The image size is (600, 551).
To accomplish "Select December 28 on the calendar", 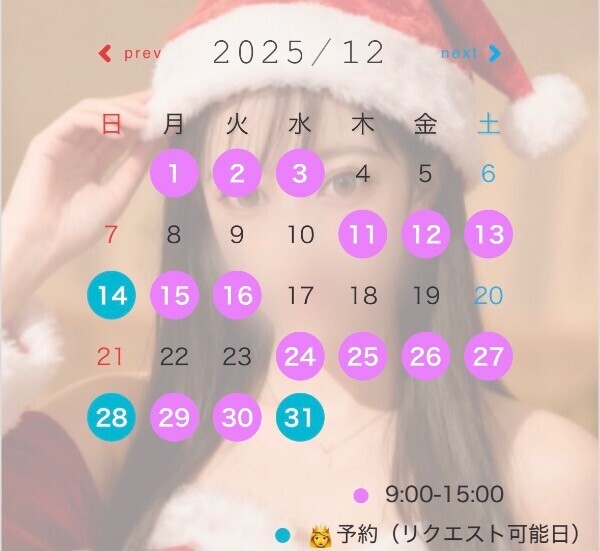I will pyautogui.click(x=111, y=417).
